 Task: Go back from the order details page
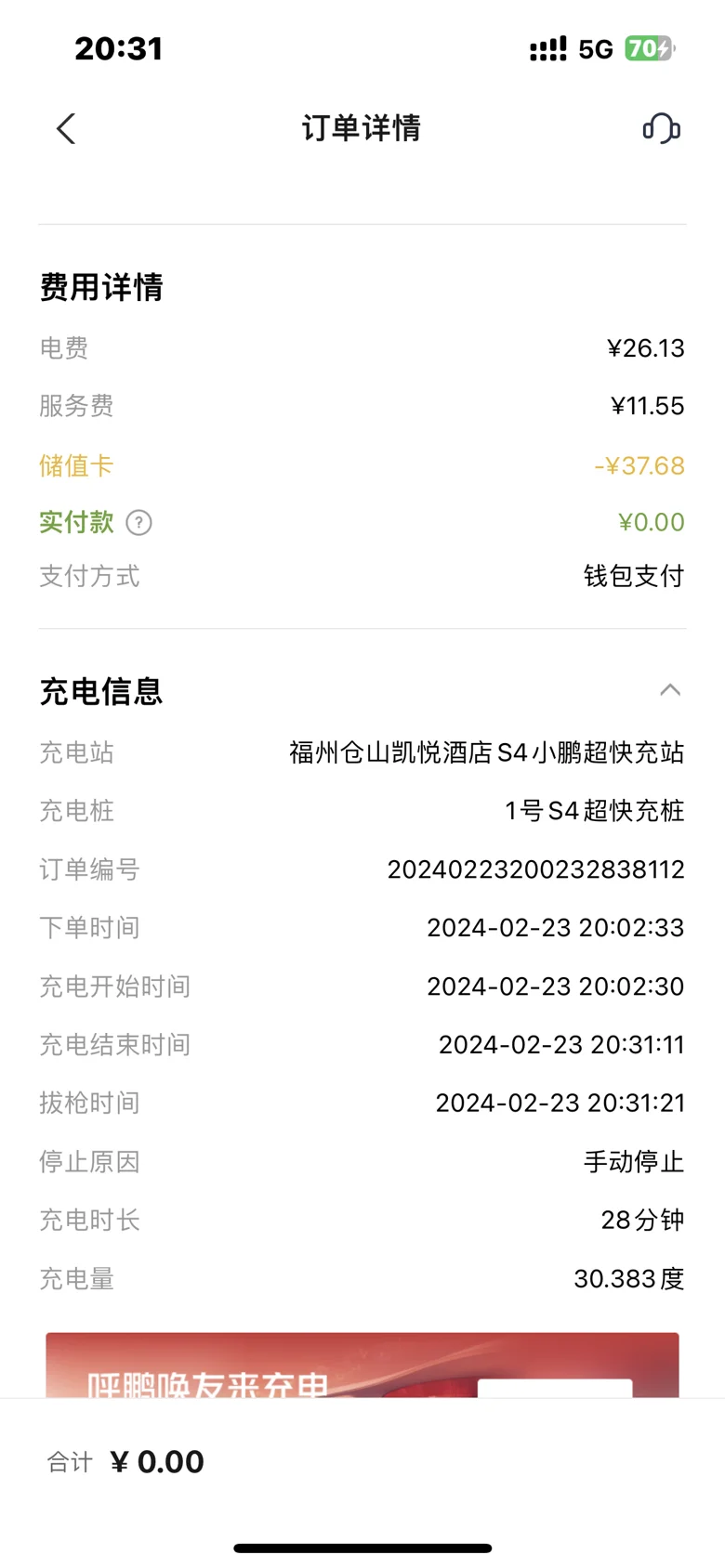(66, 128)
